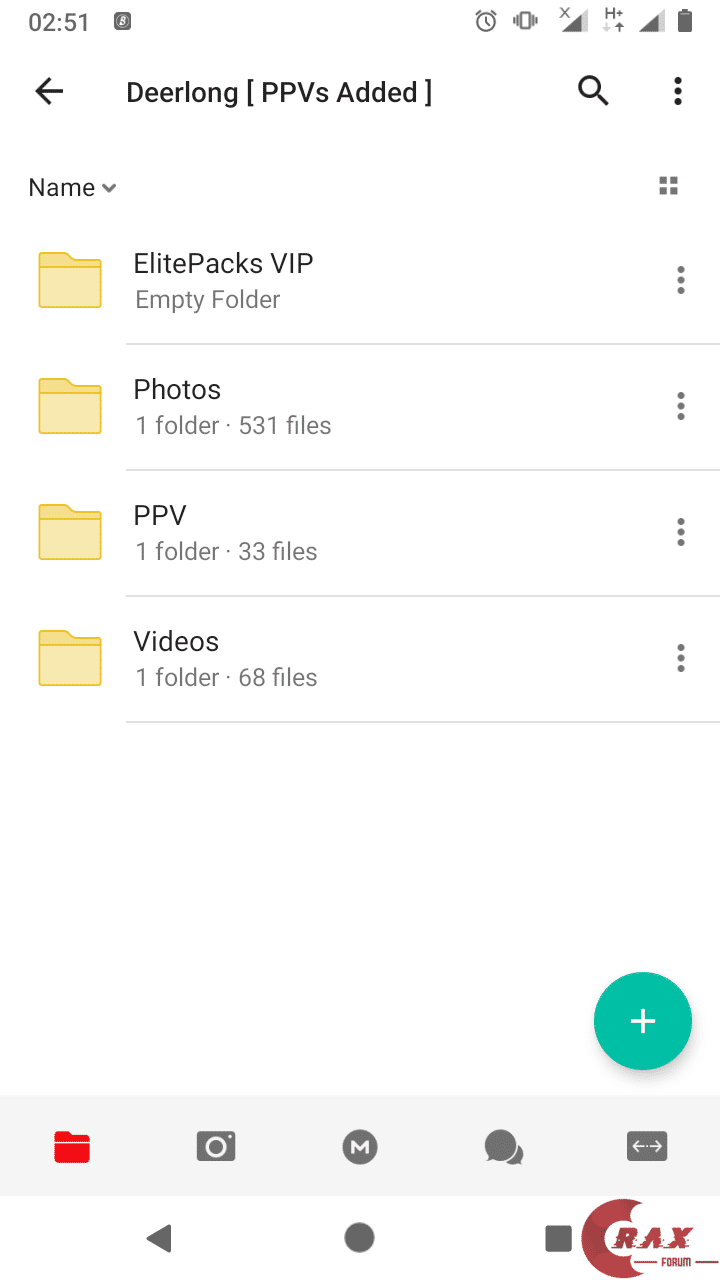Tap the green add button
This screenshot has height=1280, width=720.
click(642, 1021)
